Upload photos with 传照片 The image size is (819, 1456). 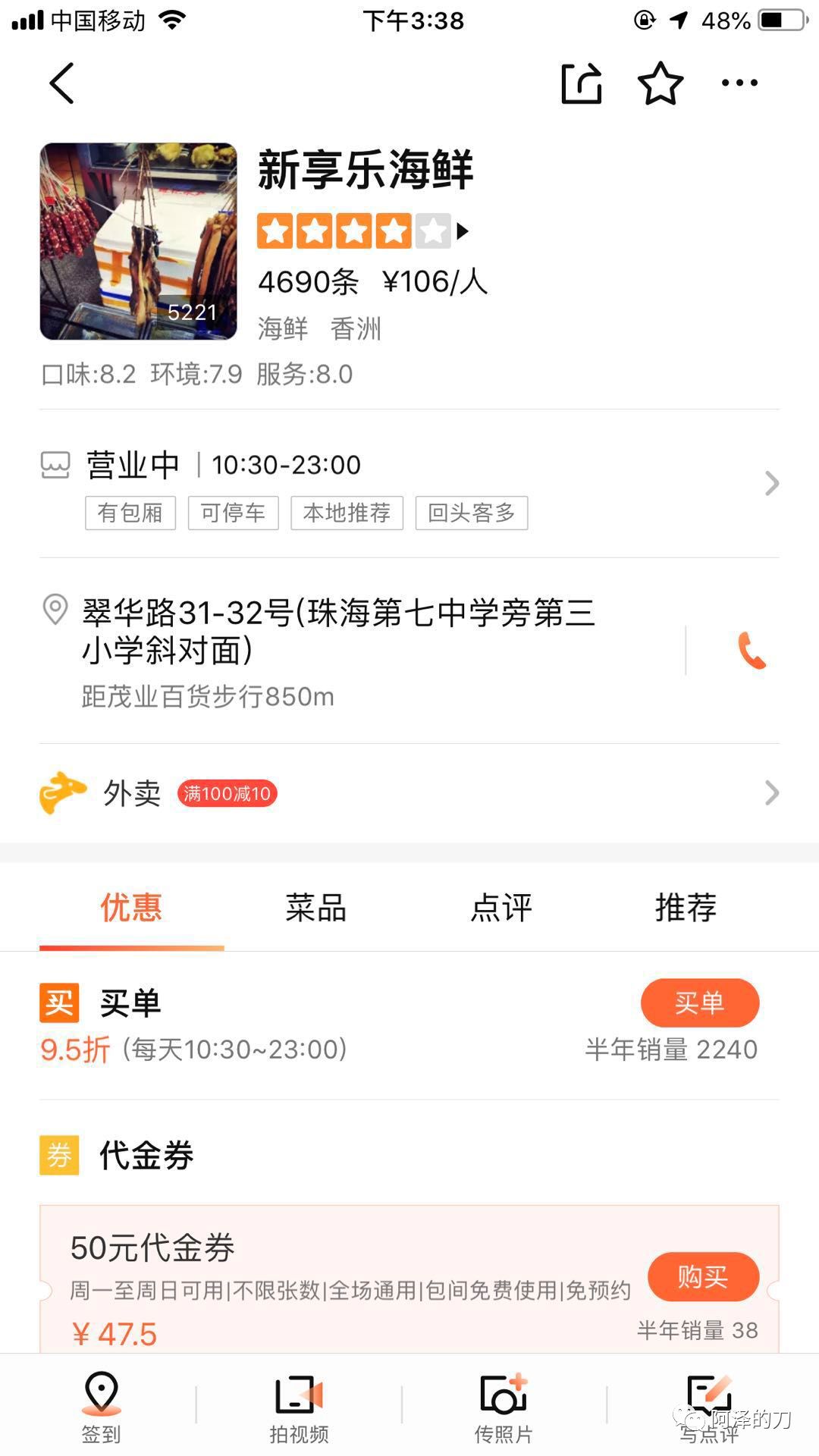coord(504,1405)
